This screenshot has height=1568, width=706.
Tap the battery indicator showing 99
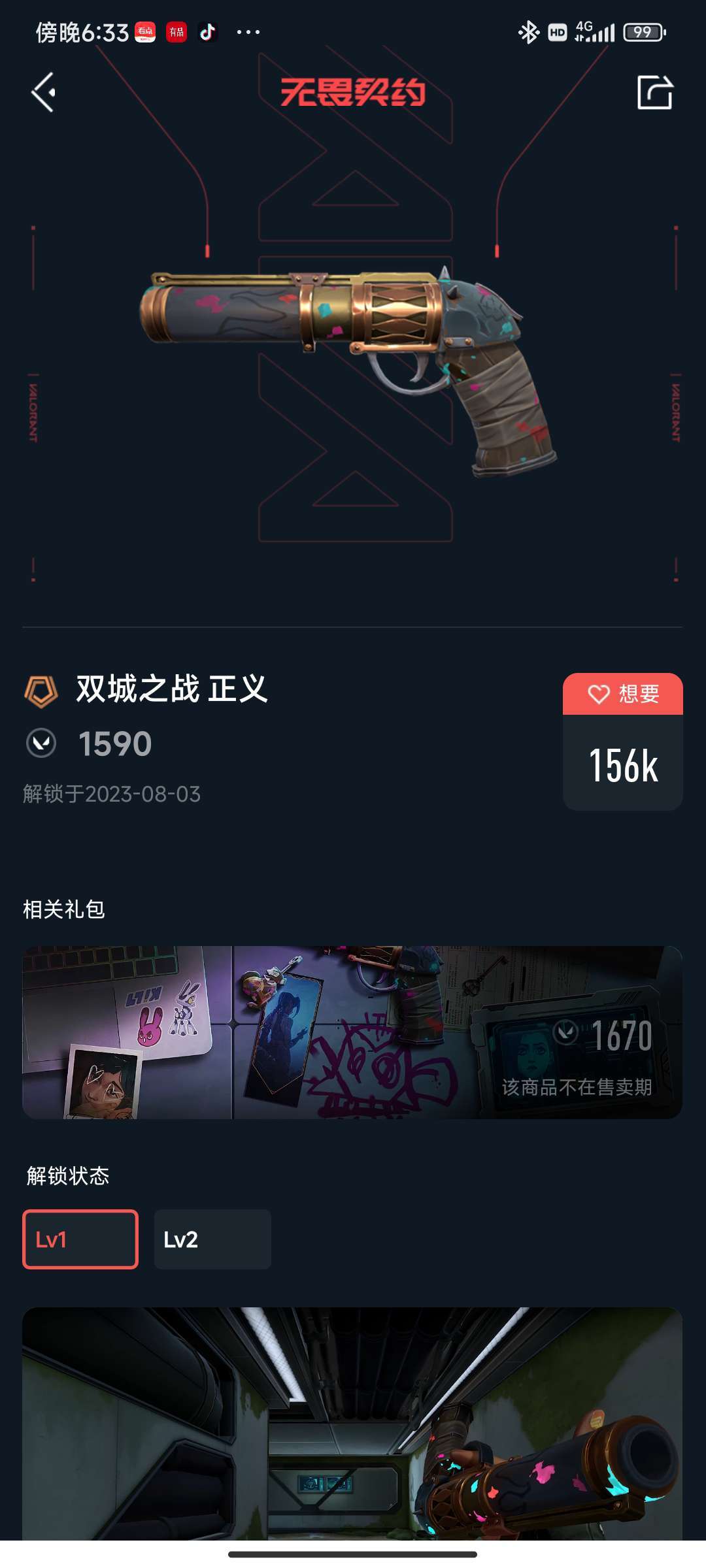click(x=643, y=32)
